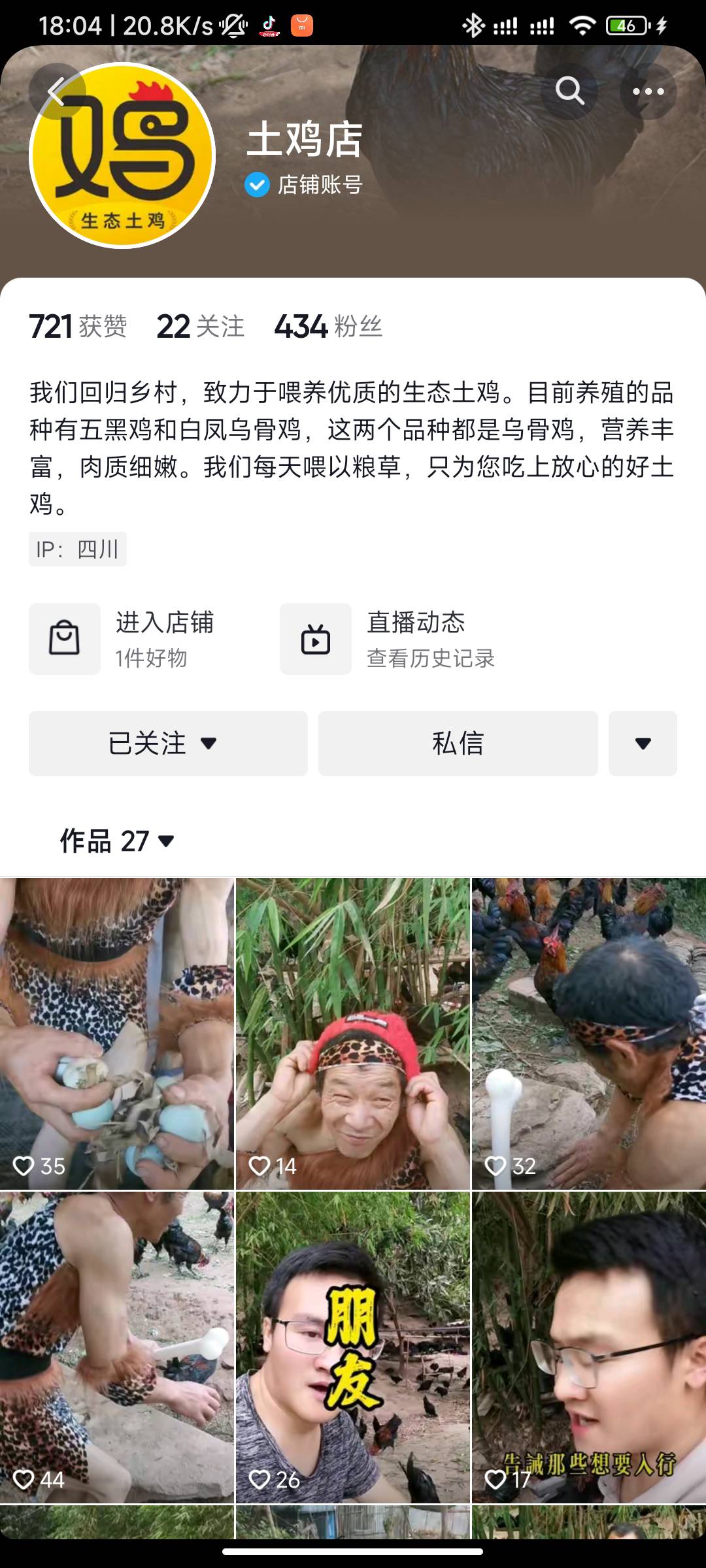706x1568 pixels.
Task: Send a private message via 私信
Action: point(458,743)
